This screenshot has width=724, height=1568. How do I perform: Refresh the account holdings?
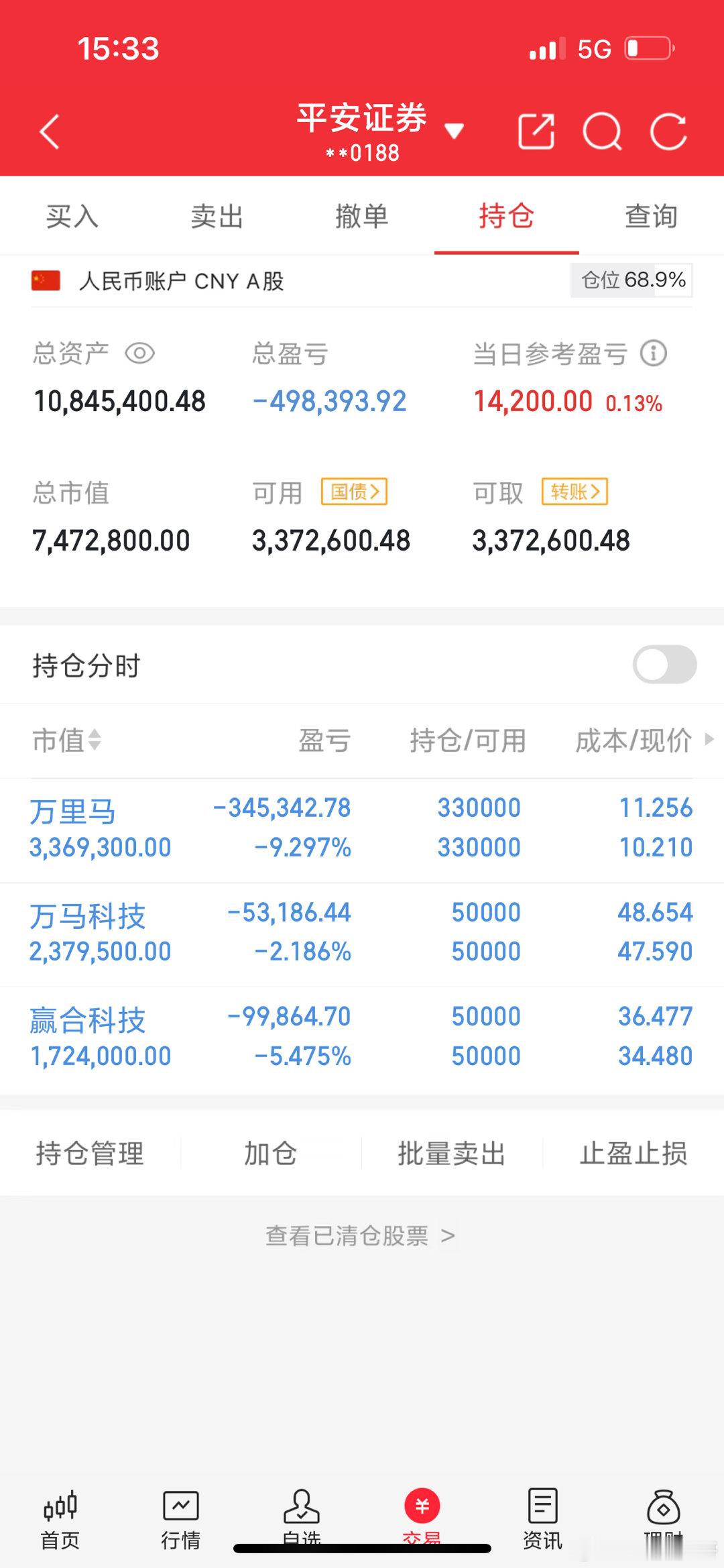click(x=668, y=131)
